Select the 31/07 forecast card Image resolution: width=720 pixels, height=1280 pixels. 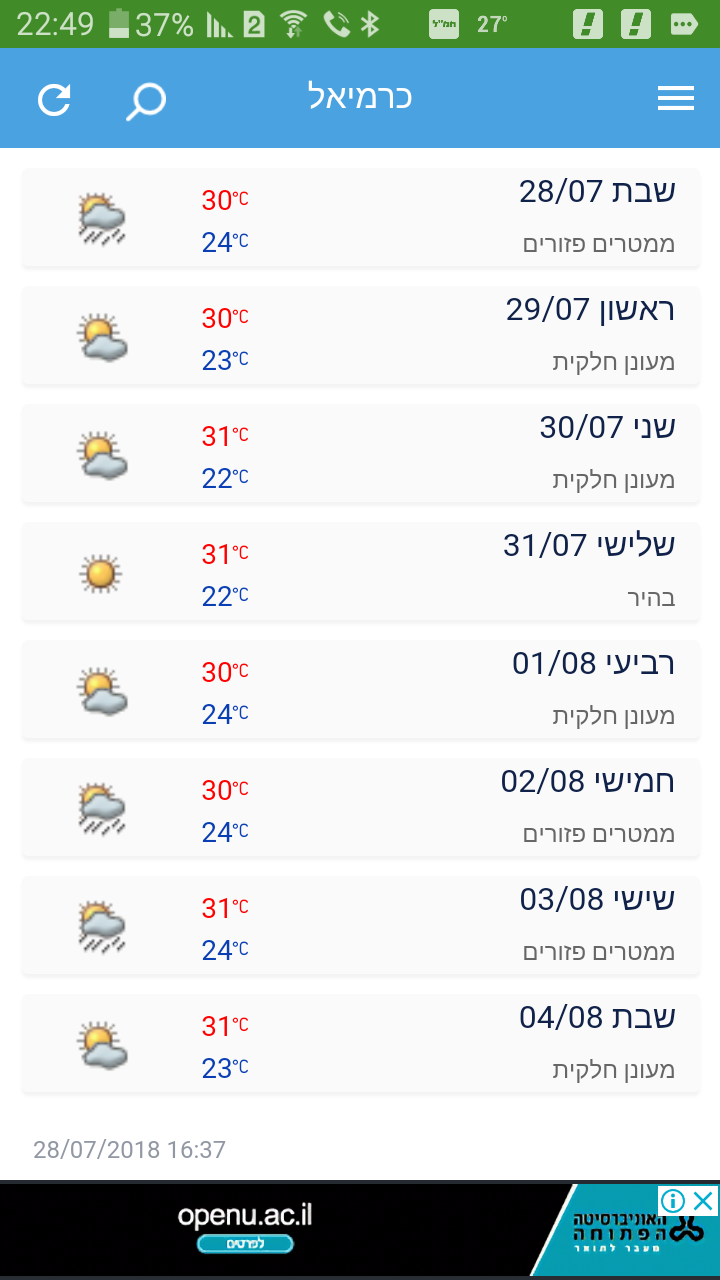361,571
